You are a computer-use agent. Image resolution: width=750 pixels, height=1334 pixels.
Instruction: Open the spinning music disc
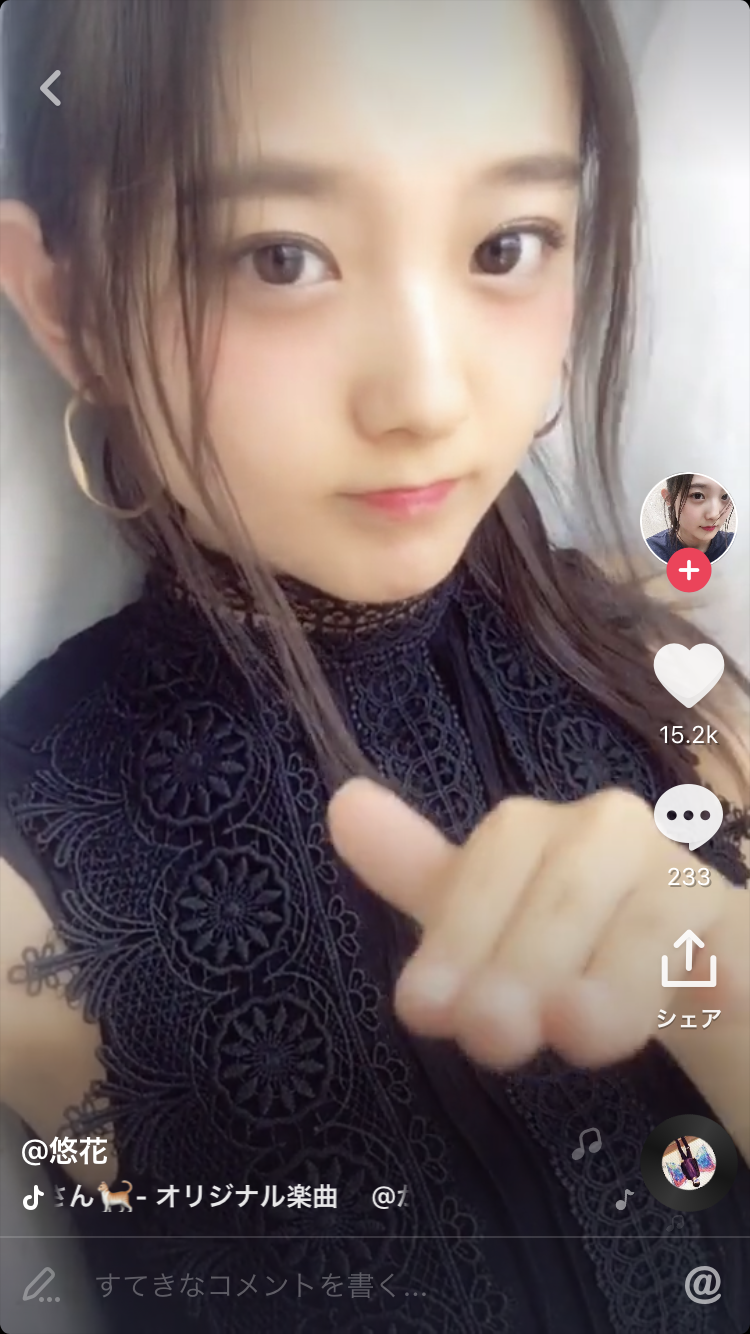pos(688,1163)
